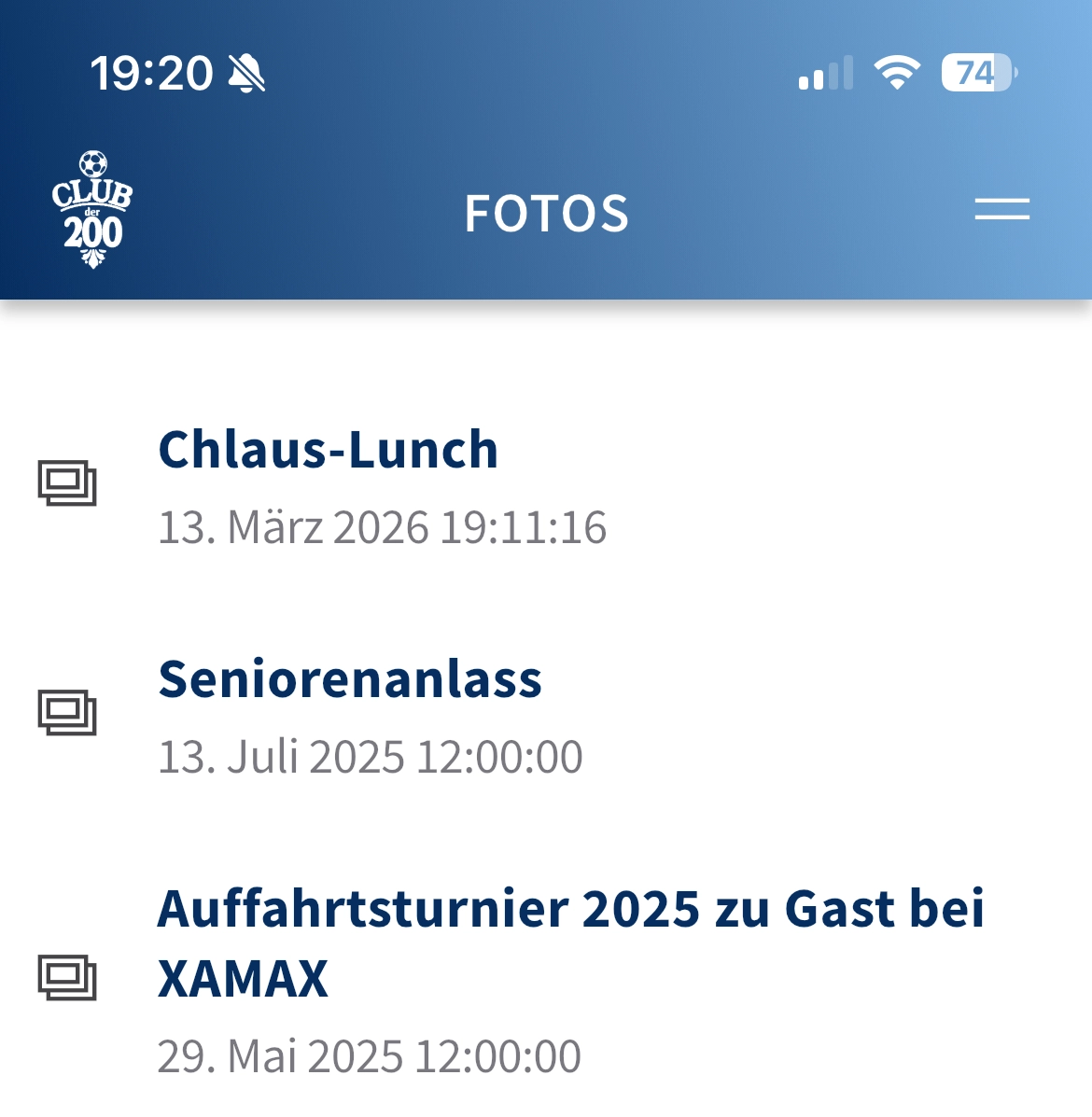Select the FOTOS header title
The image size is (1092, 1117).
click(x=546, y=212)
